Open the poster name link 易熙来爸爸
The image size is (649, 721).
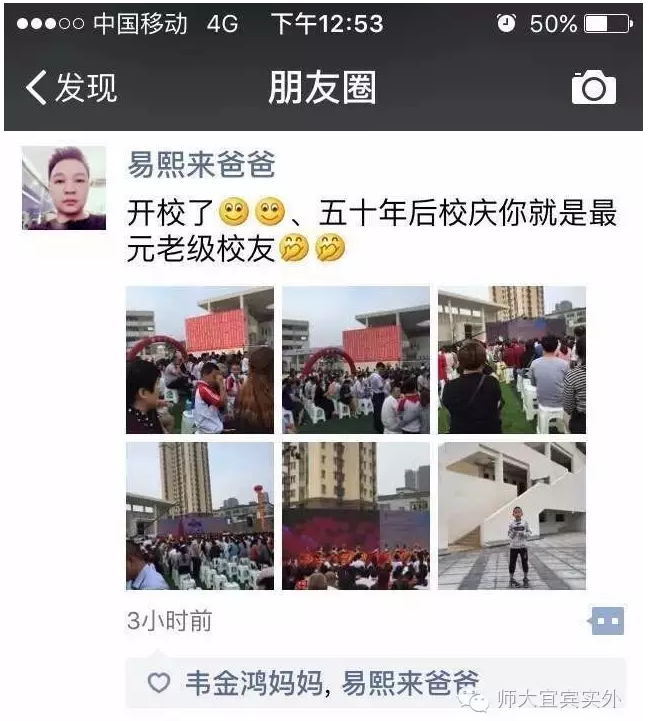(x=201, y=164)
